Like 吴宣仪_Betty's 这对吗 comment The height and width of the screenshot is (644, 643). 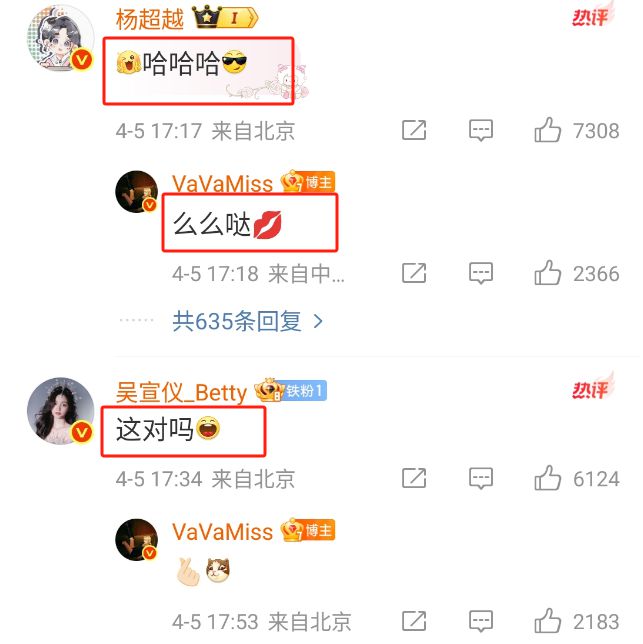point(548,478)
